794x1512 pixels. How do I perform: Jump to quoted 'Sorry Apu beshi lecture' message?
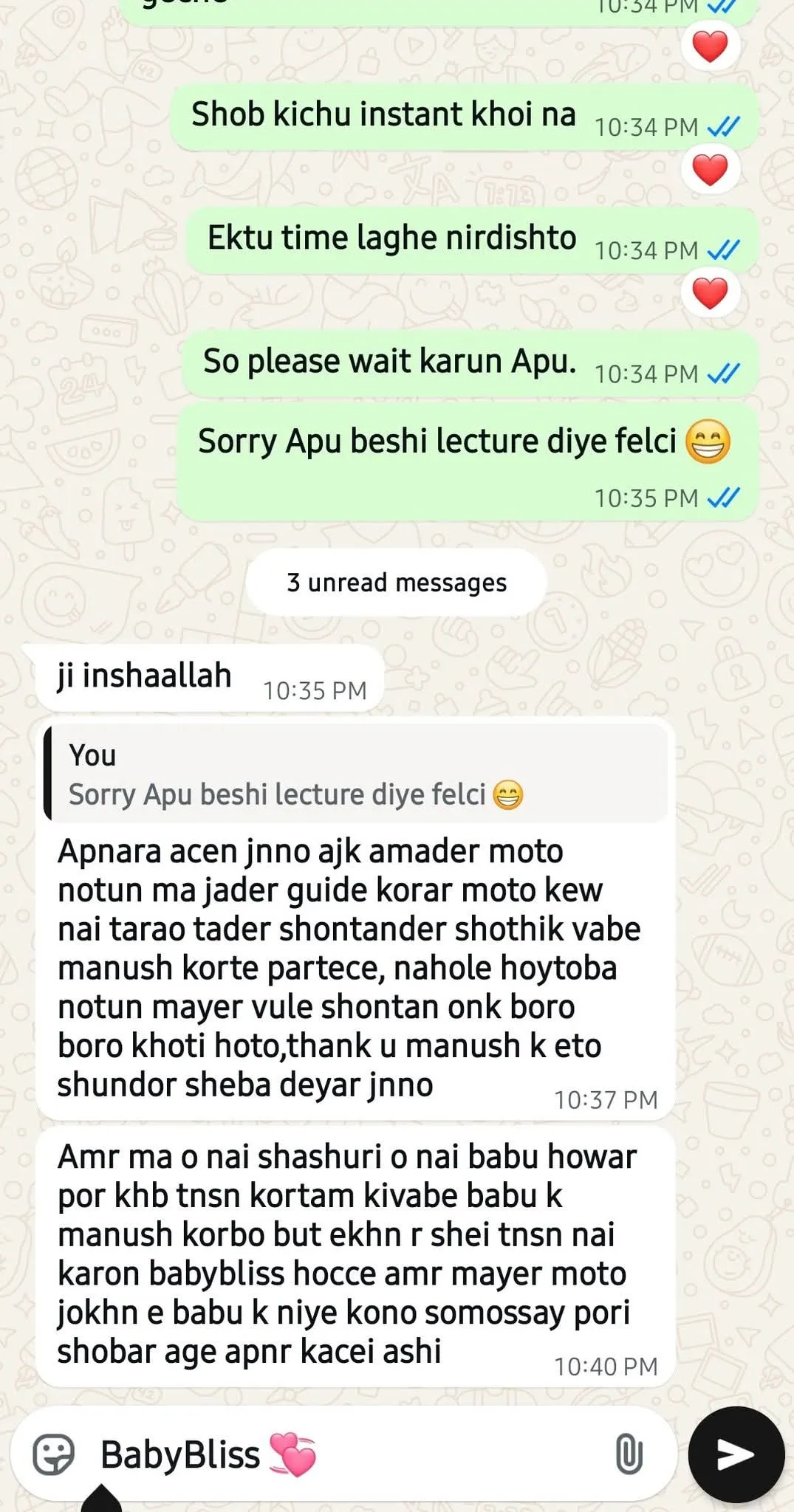point(356,775)
